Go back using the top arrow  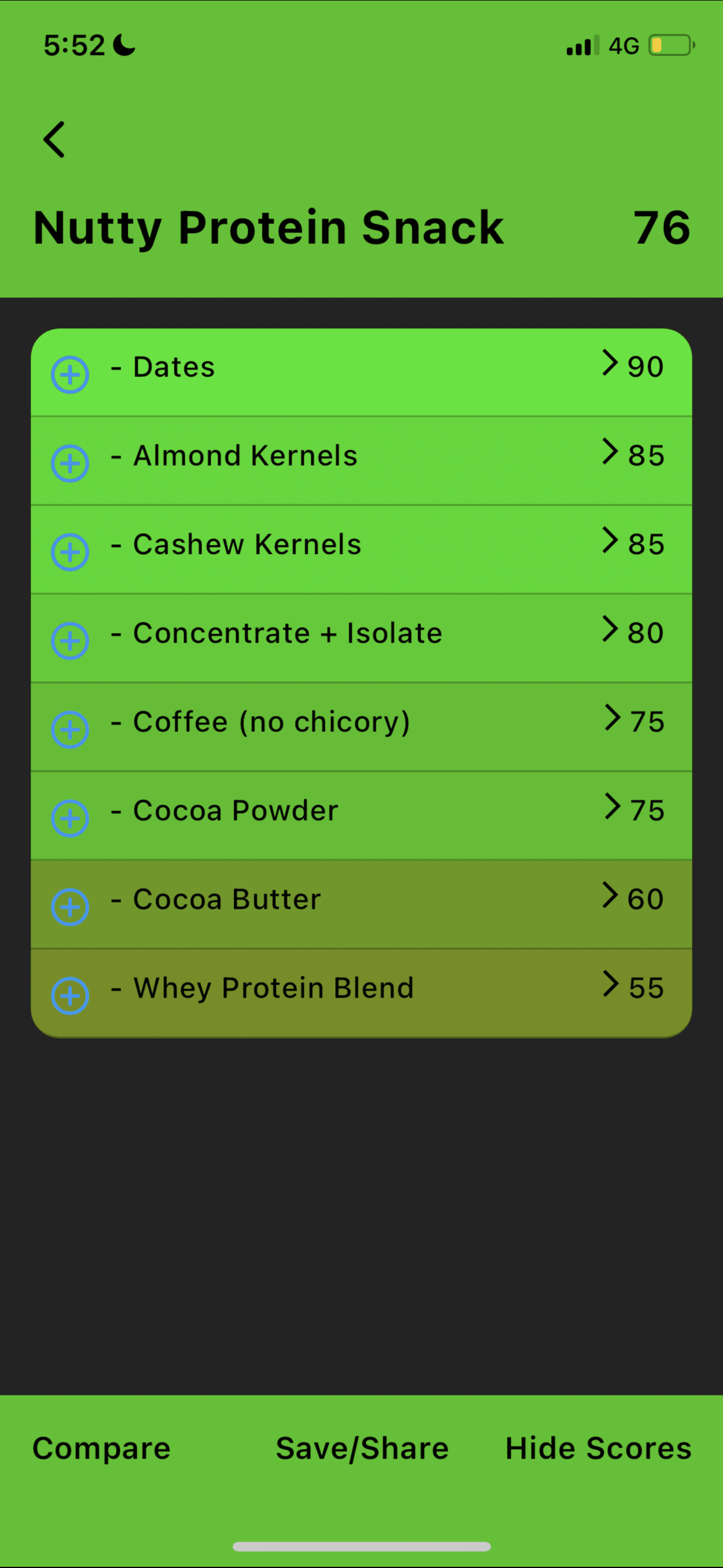tap(54, 140)
